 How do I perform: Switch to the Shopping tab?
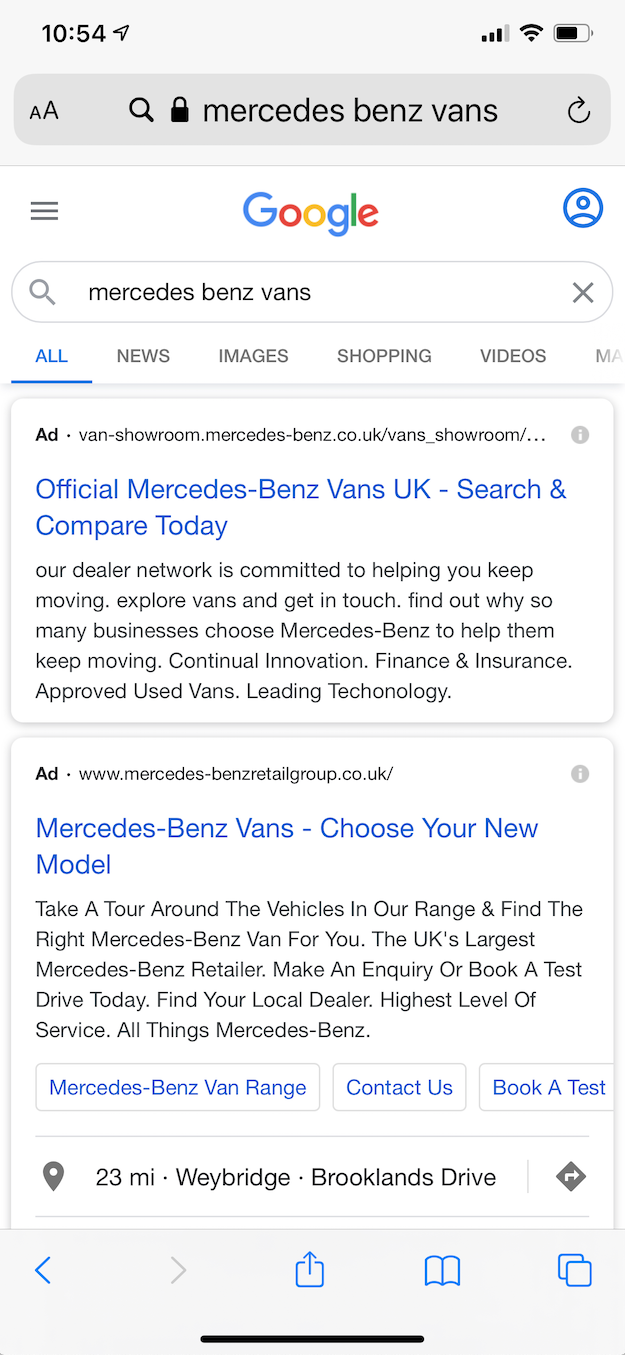tap(384, 356)
